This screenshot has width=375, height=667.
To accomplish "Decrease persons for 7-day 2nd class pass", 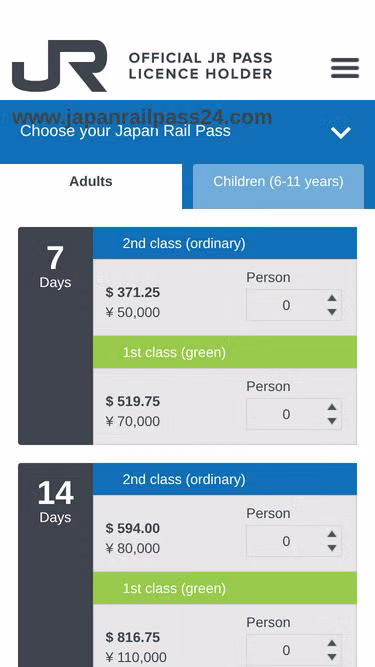I will (332, 312).
